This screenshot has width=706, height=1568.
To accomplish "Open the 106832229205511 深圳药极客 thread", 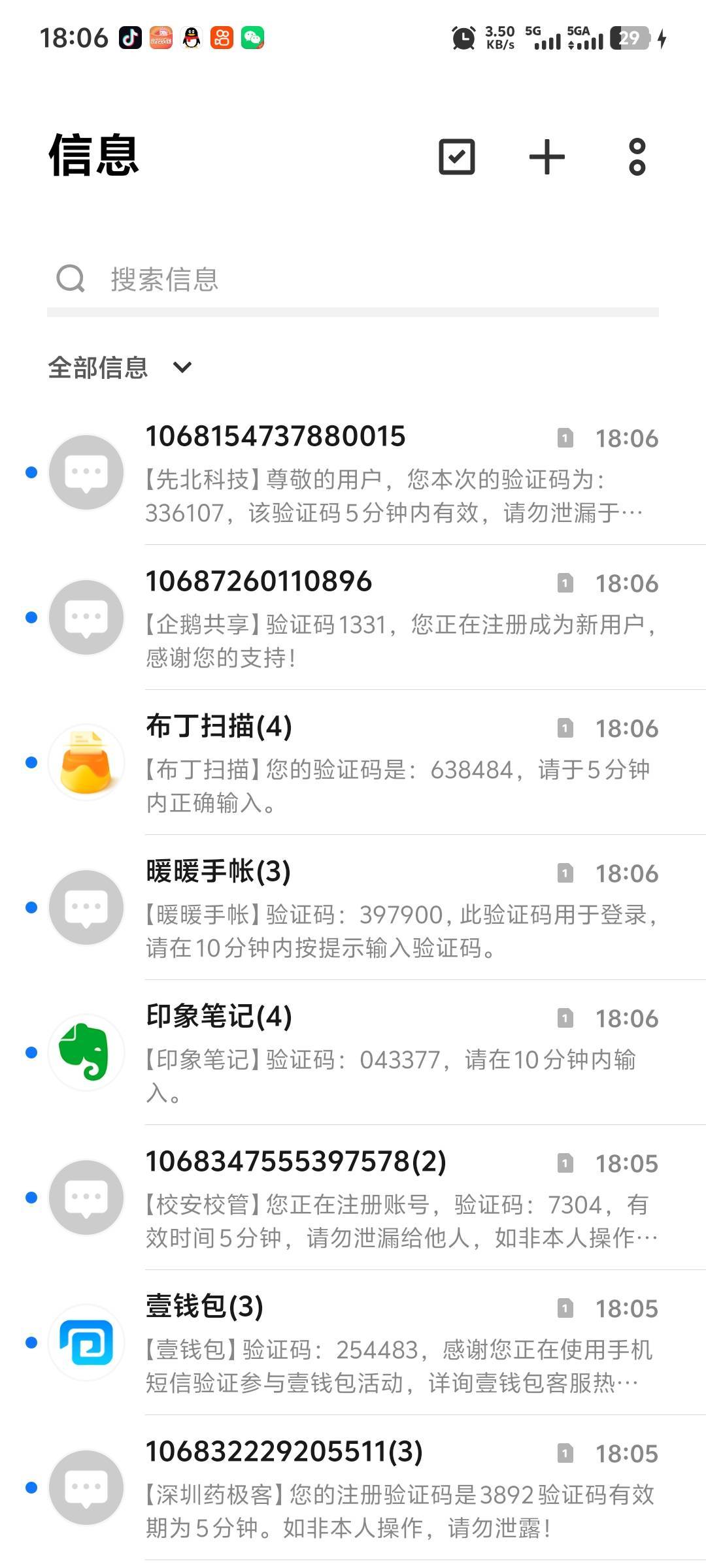I will pyautogui.click(x=353, y=1488).
